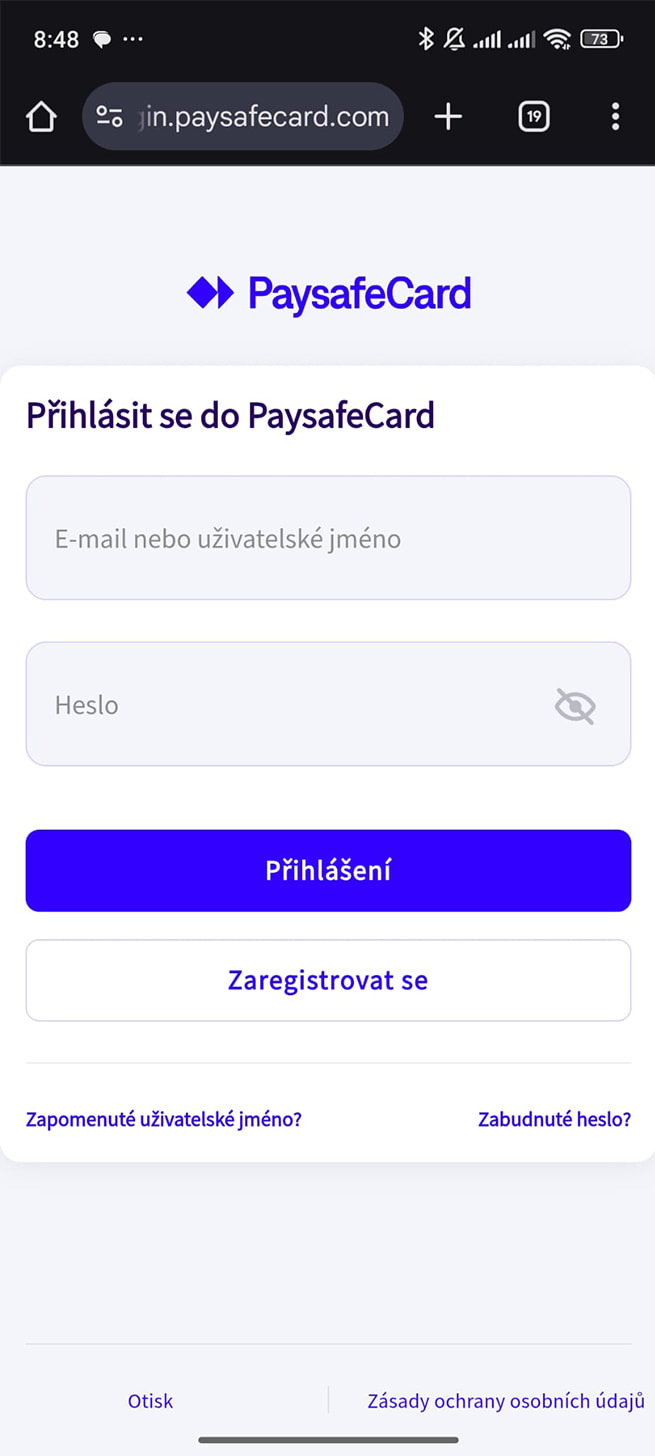This screenshot has width=655, height=1456.
Task: Tap the Přihlášení login button
Action: pos(328,870)
